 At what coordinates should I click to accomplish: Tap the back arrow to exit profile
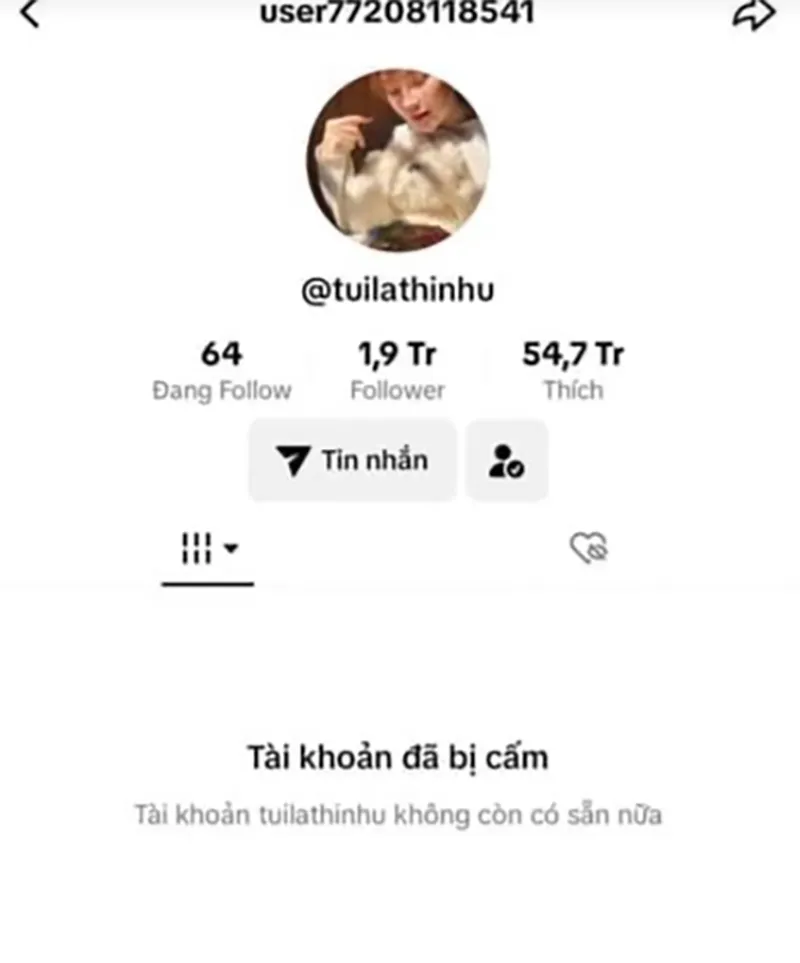coord(28,14)
